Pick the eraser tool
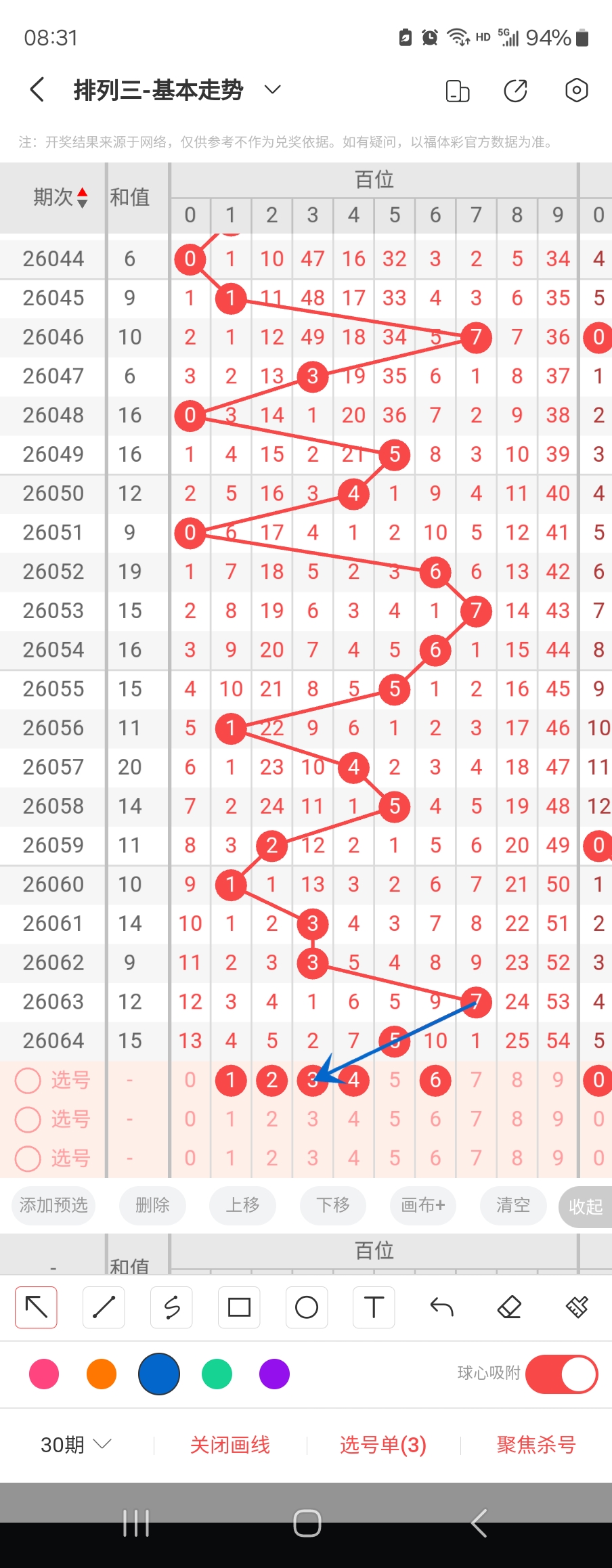 coord(509,1307)
